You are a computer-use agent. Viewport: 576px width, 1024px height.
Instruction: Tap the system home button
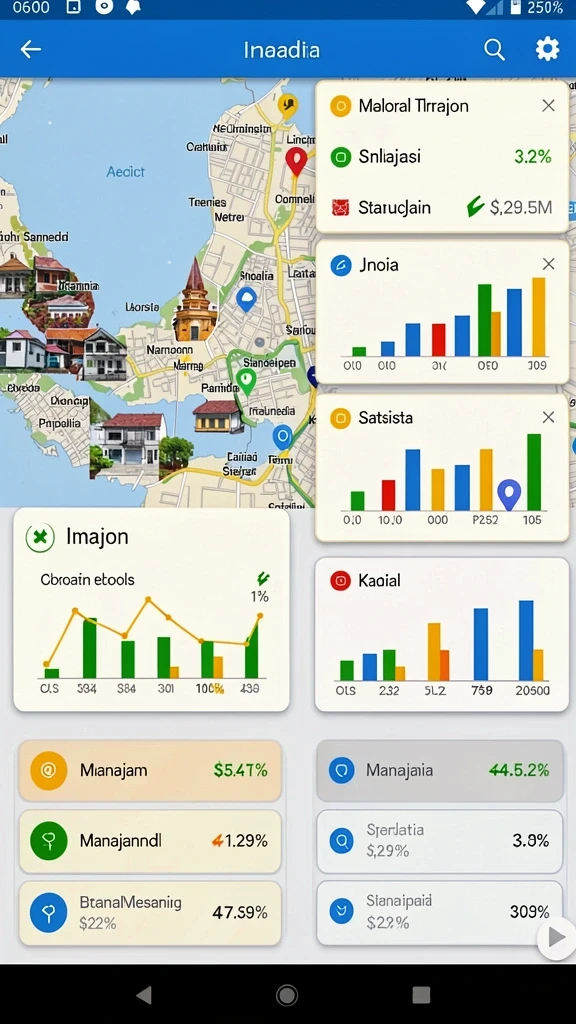point(287,995)
